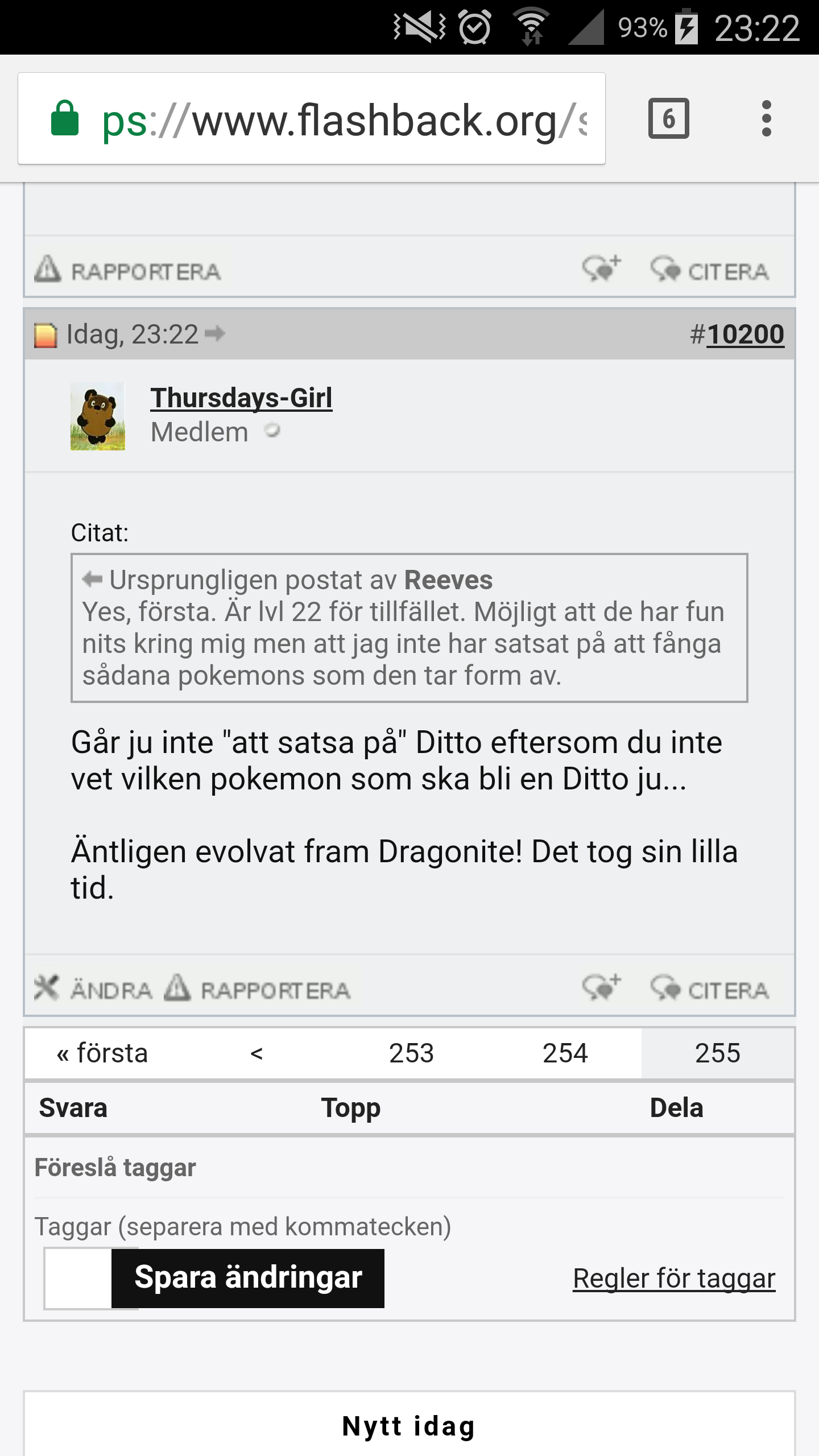Jump to page 254
The height and width of the screenshot is (1456, 819).
pyautogui.click(x=565, y=1053)
